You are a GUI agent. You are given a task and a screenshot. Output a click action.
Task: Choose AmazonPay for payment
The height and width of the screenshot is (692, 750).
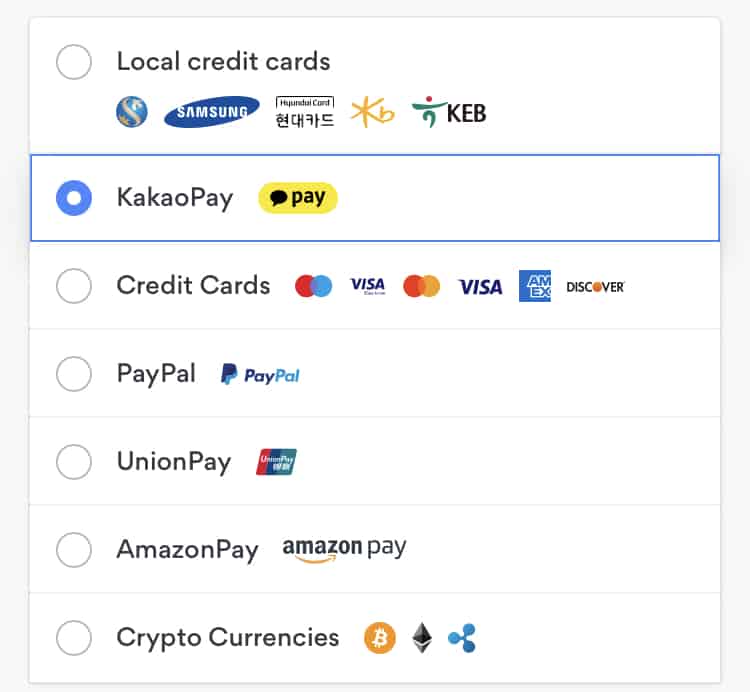tap(74, 549)
